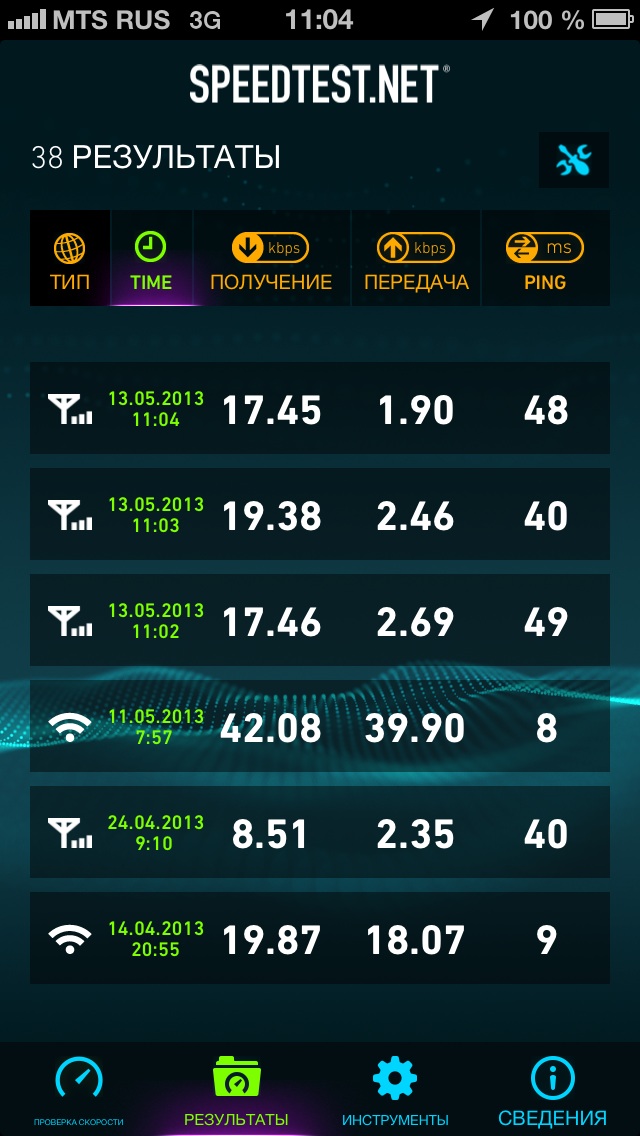Open the 13.05.2013 11:02 result
Image resolution: width=640 pixels, height=1136 pixels.
[320, 620]
